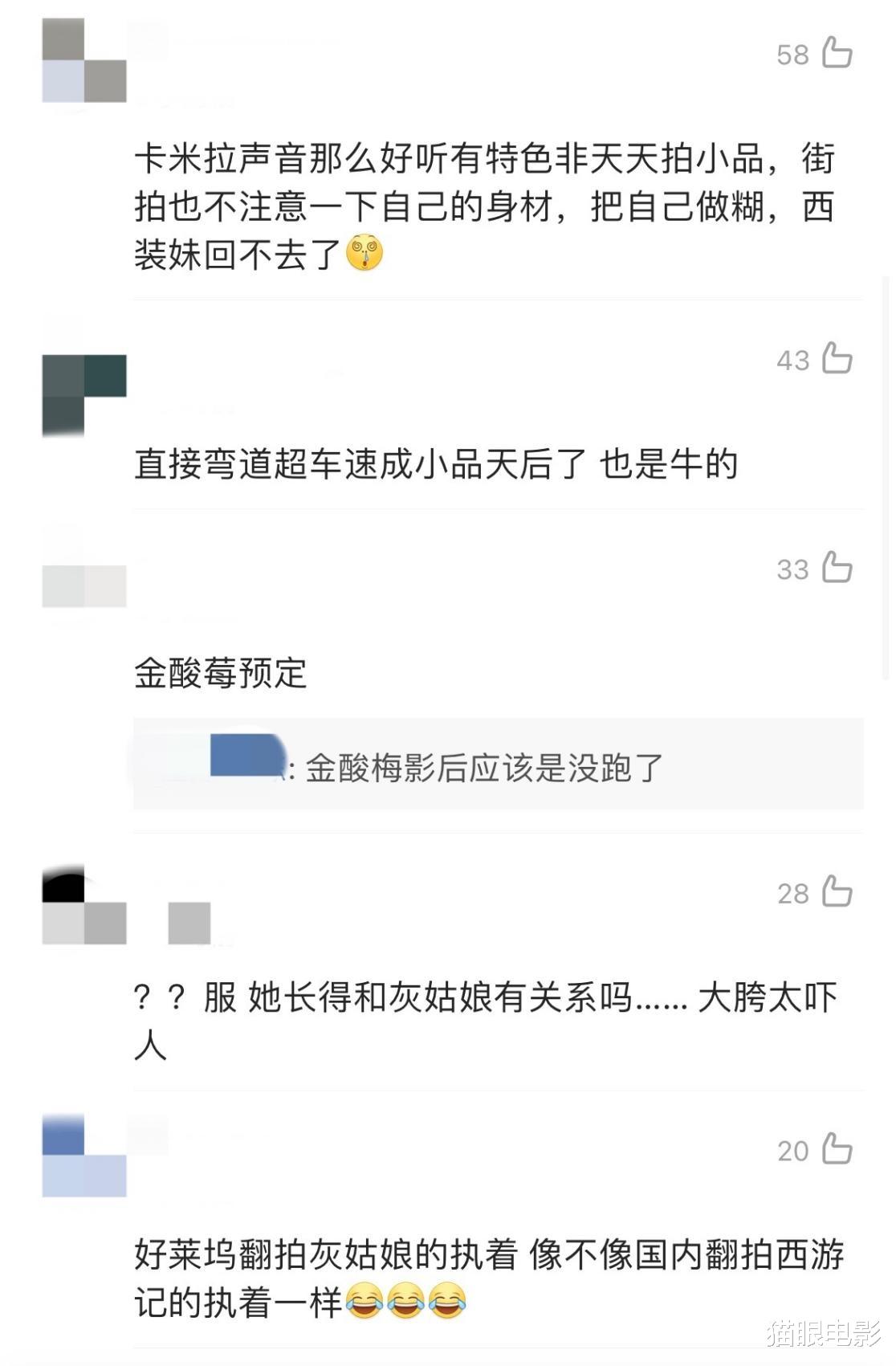Open the blue avatar of the last commenter

tap(83, 1158)
